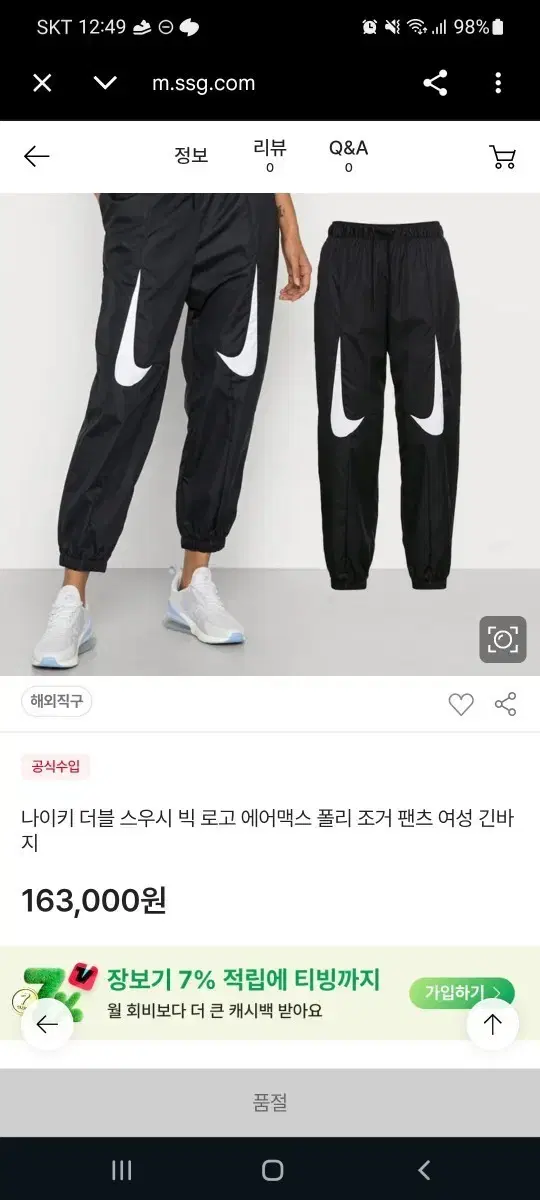Image resolution: width=540 pixels, height=1200 pixels.
Task: Tap the 품절 button
Action: tap(270, 1103)
